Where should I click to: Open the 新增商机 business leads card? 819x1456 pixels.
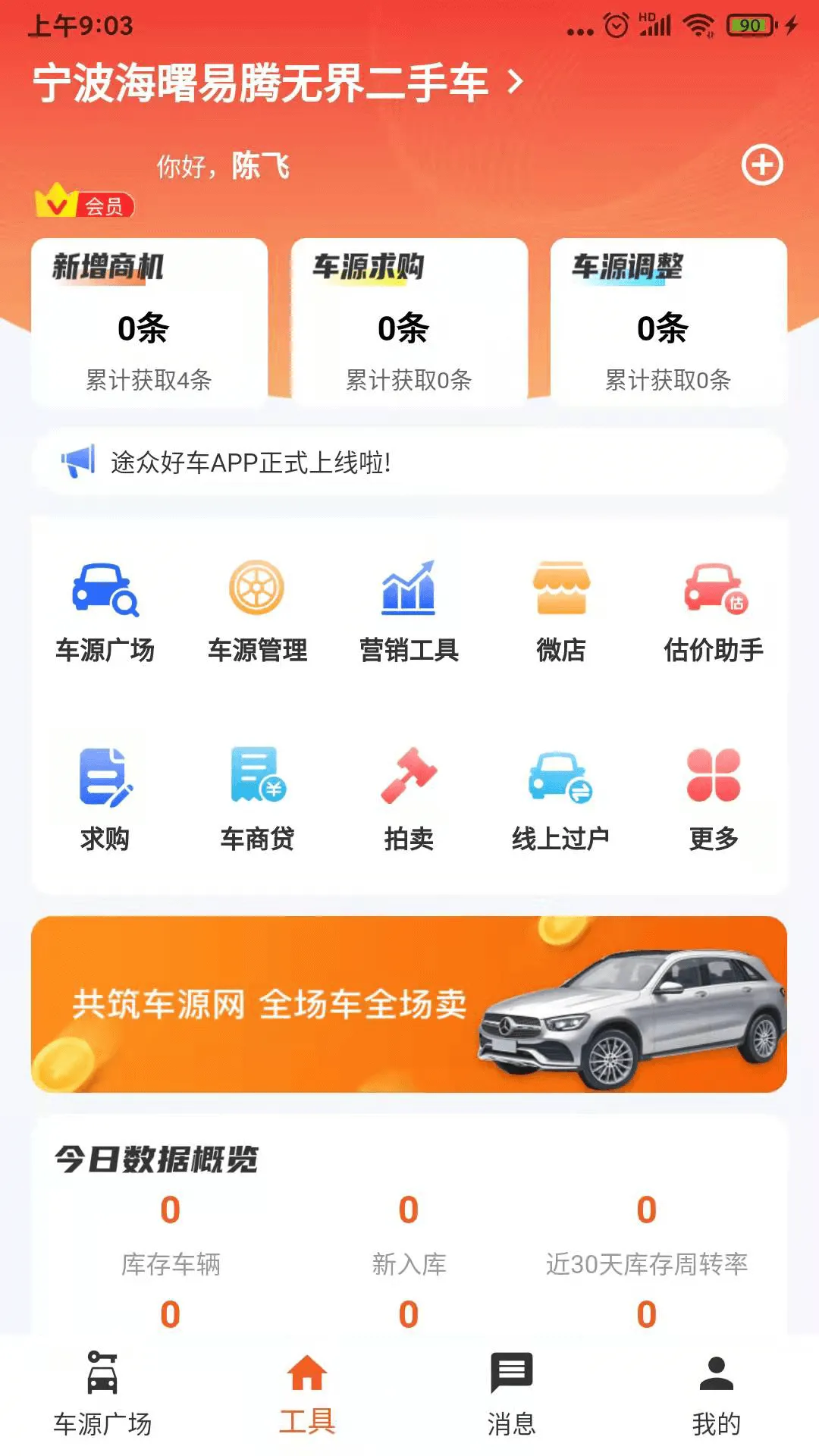pos(149,322)
